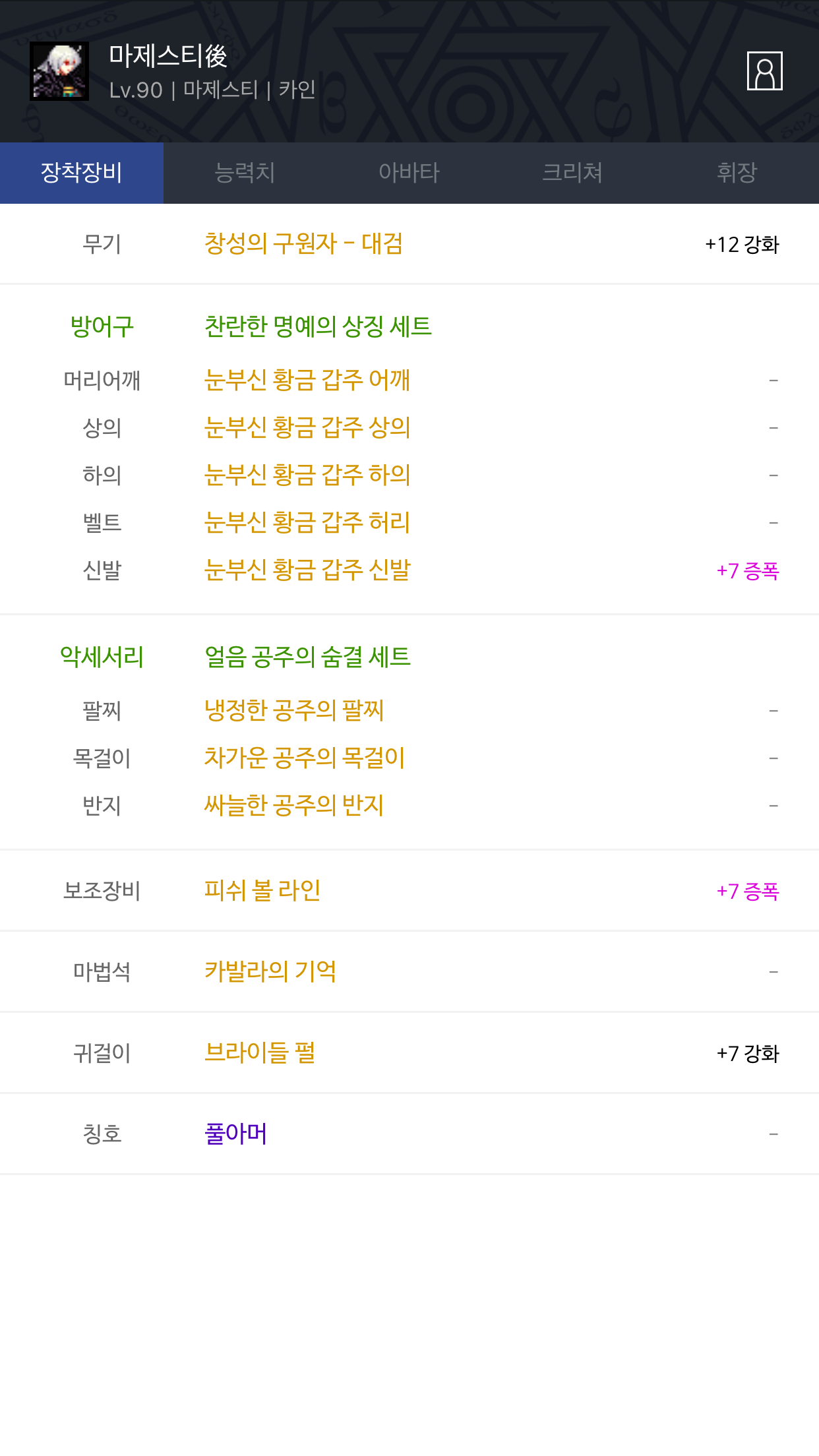The image size is (819, 1456).
Task: Open the character profile icon
Action: coord(764,71)
